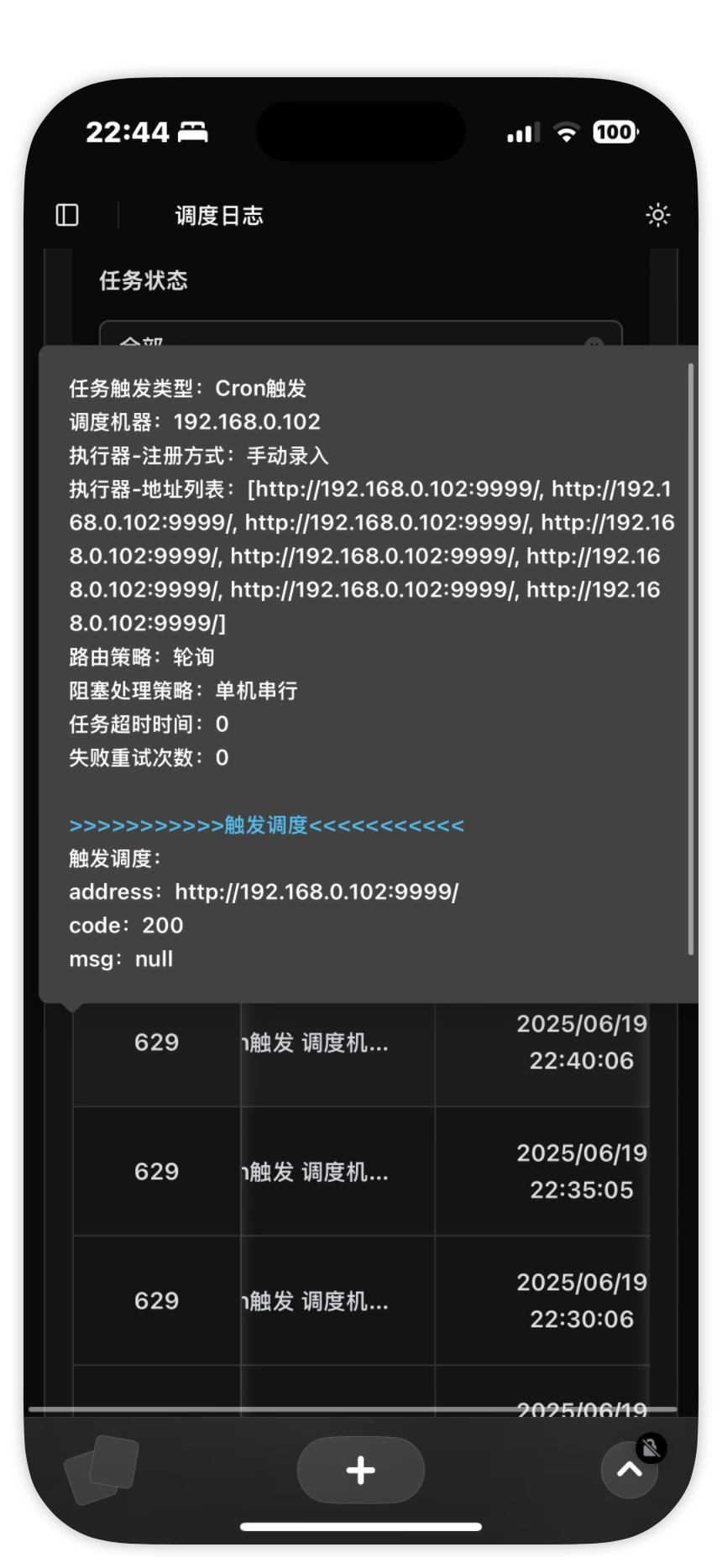Open the tab overview cards icon
Image resolution: width=722 pixels, height=1568 pixels.
102,1470
